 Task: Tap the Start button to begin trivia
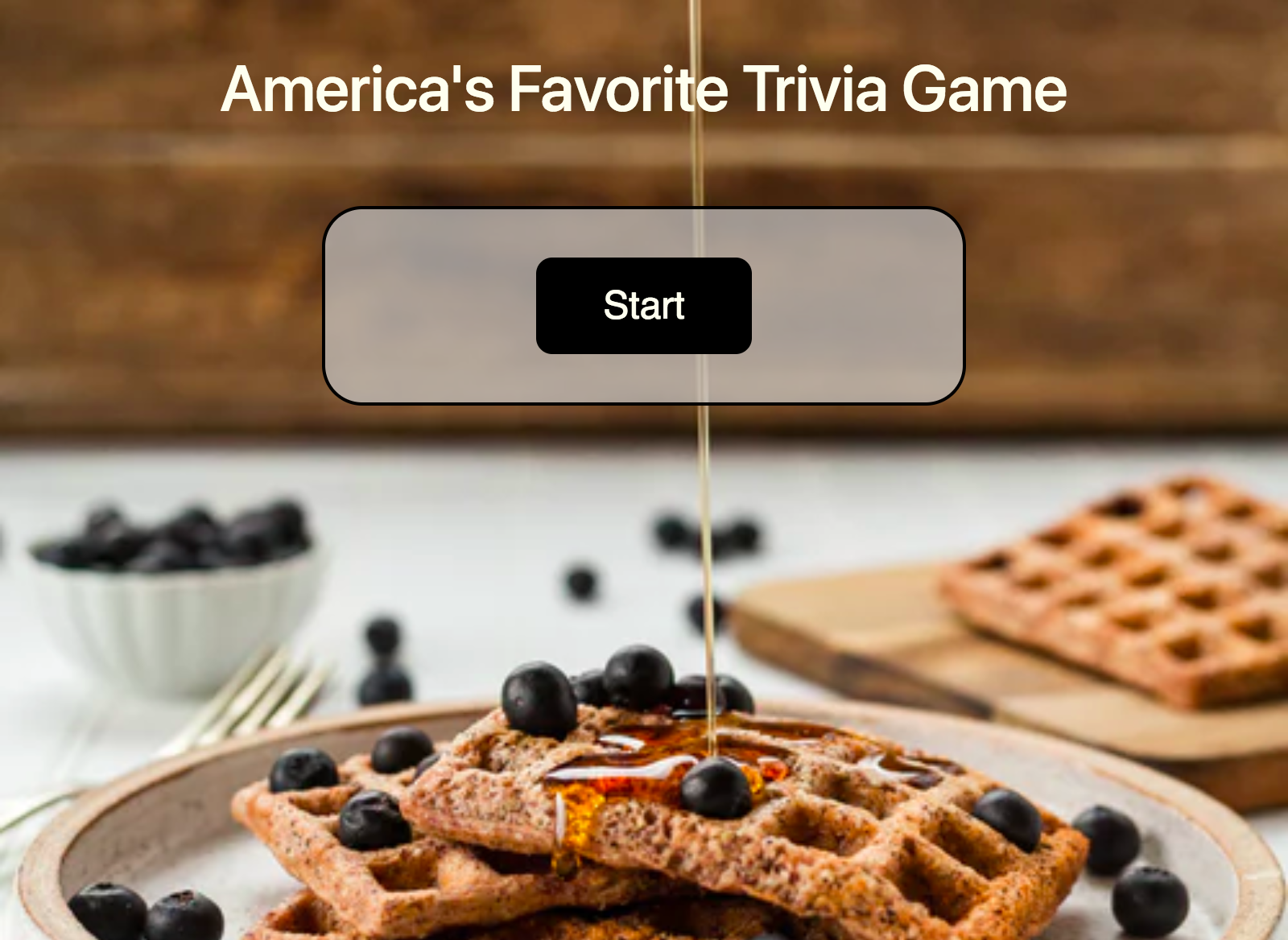point(644,306)
